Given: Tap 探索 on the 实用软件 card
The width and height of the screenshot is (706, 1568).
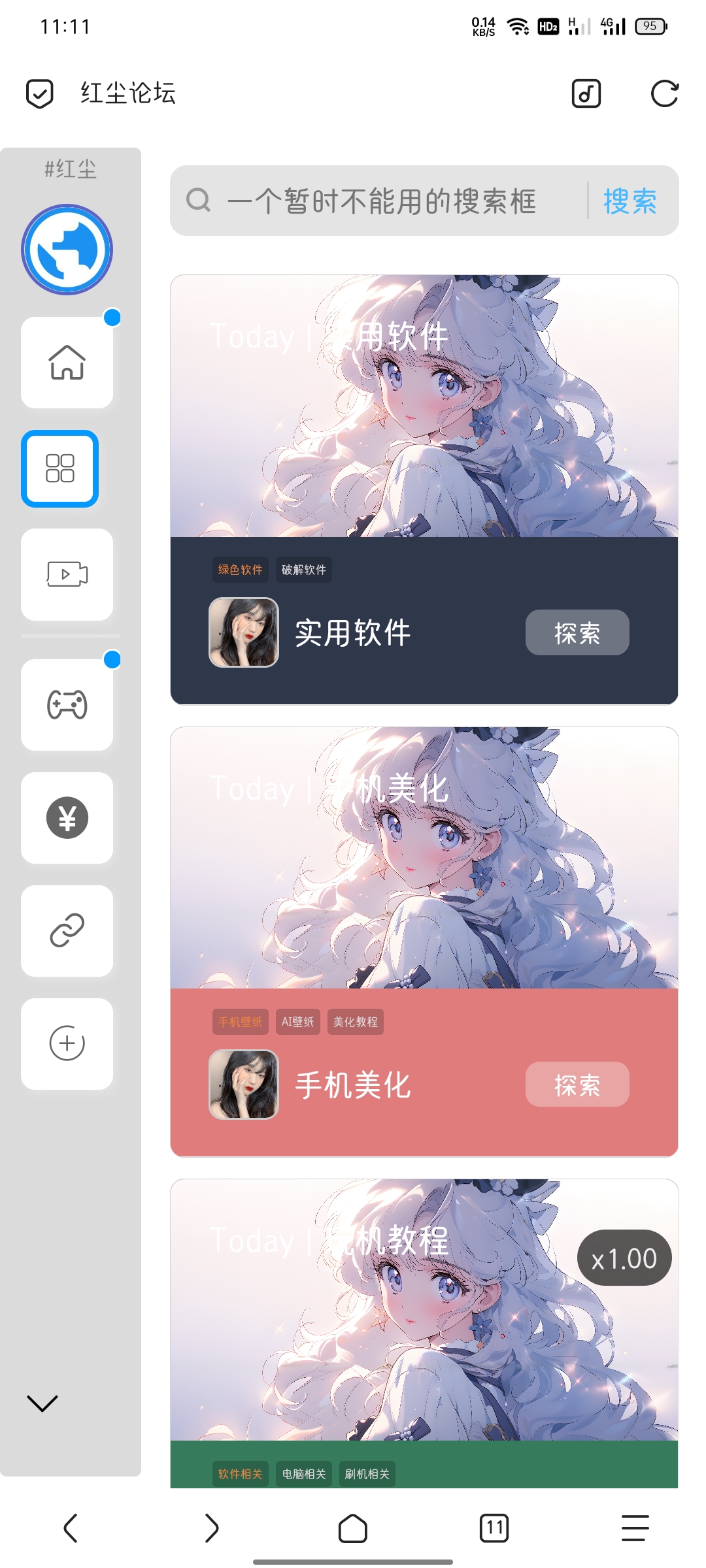Looking at the screenshot, I should 577,632.
